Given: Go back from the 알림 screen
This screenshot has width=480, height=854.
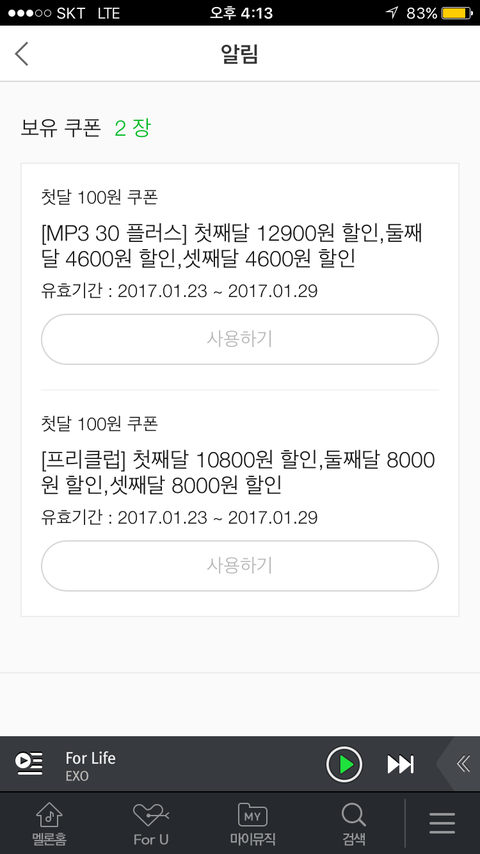Looking at the screenshot, I should (x=22, y=54).
